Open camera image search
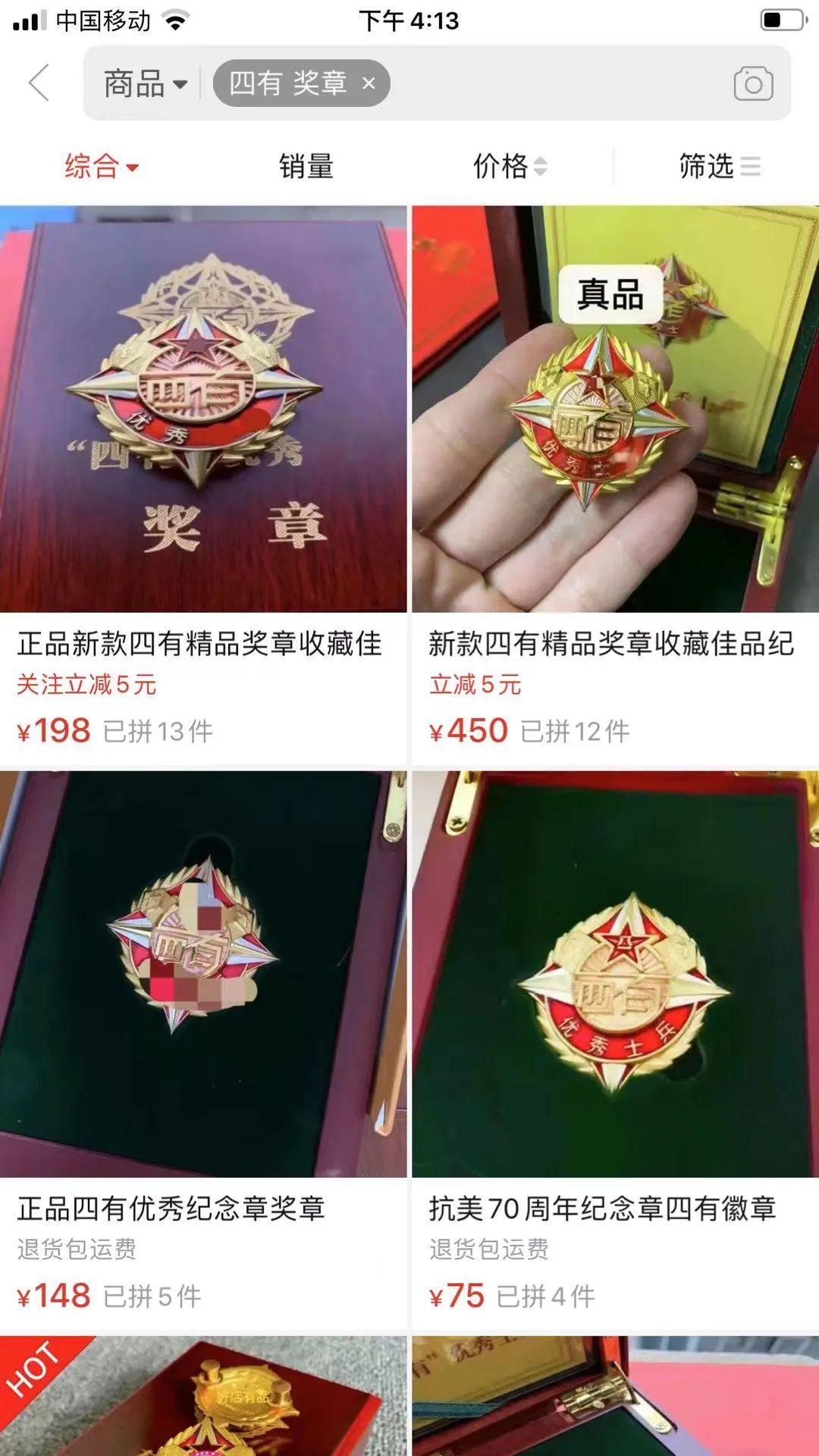Screen dimensions: 819x1456 (x=753, y=83)
